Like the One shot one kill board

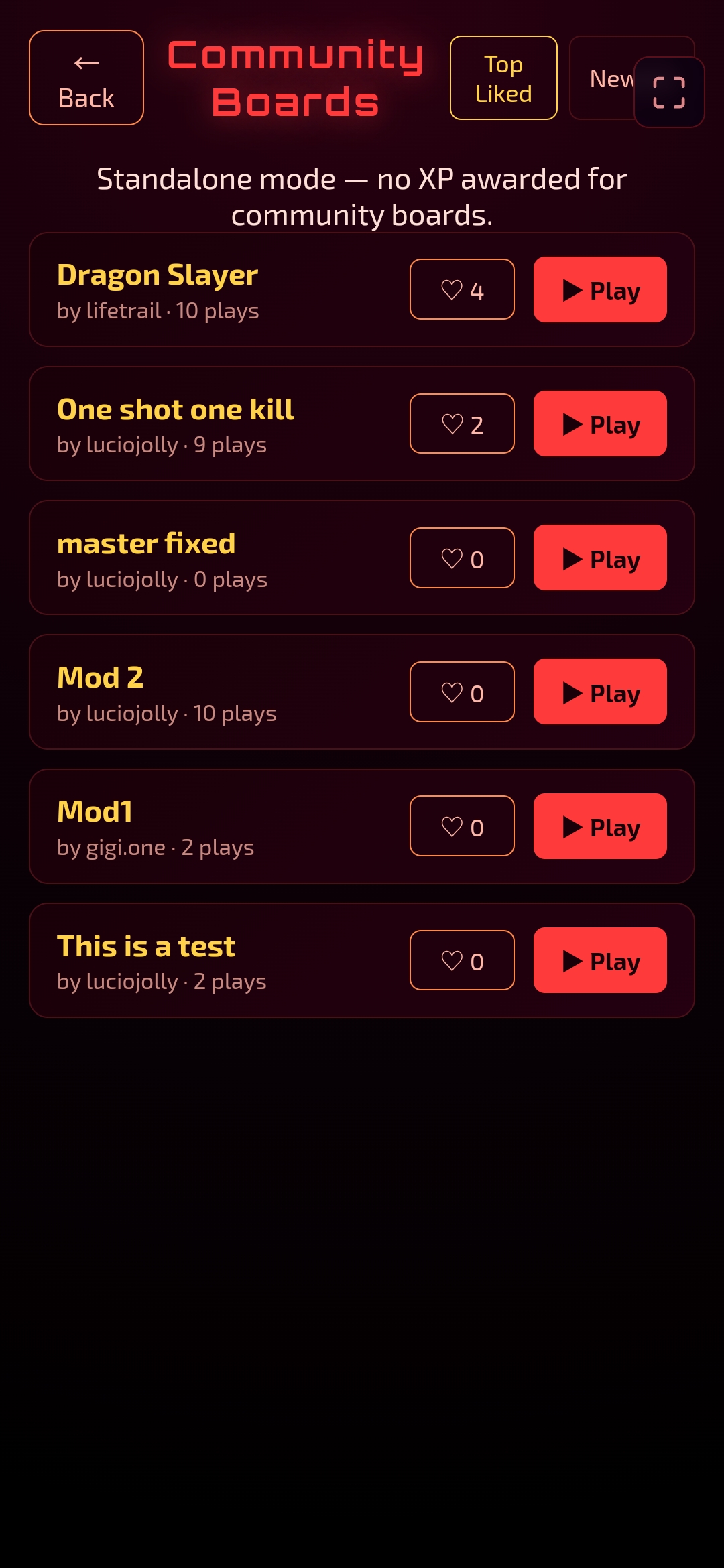462,423
